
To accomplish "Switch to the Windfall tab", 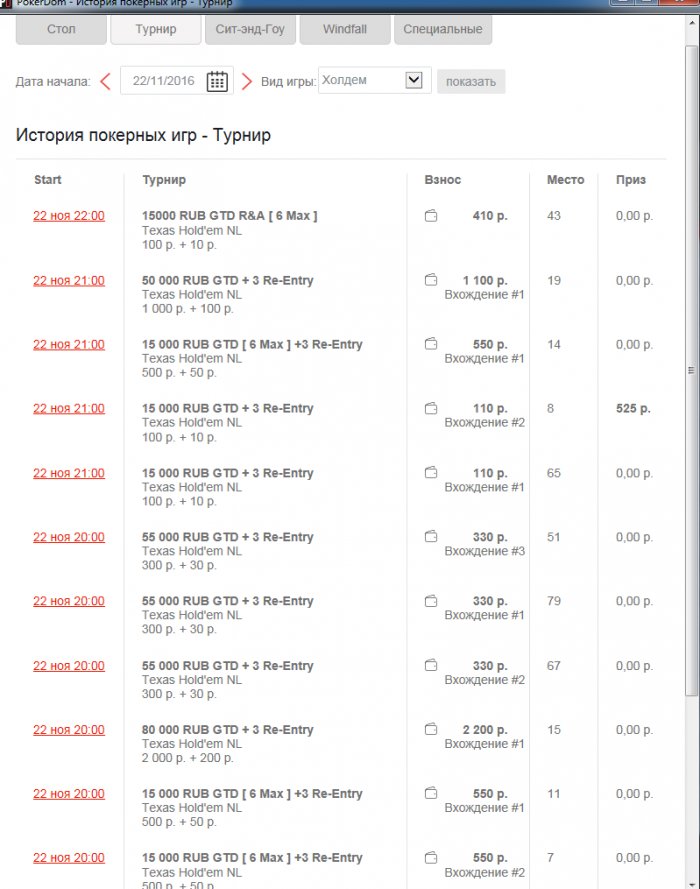I will click(x=344, y=29).
